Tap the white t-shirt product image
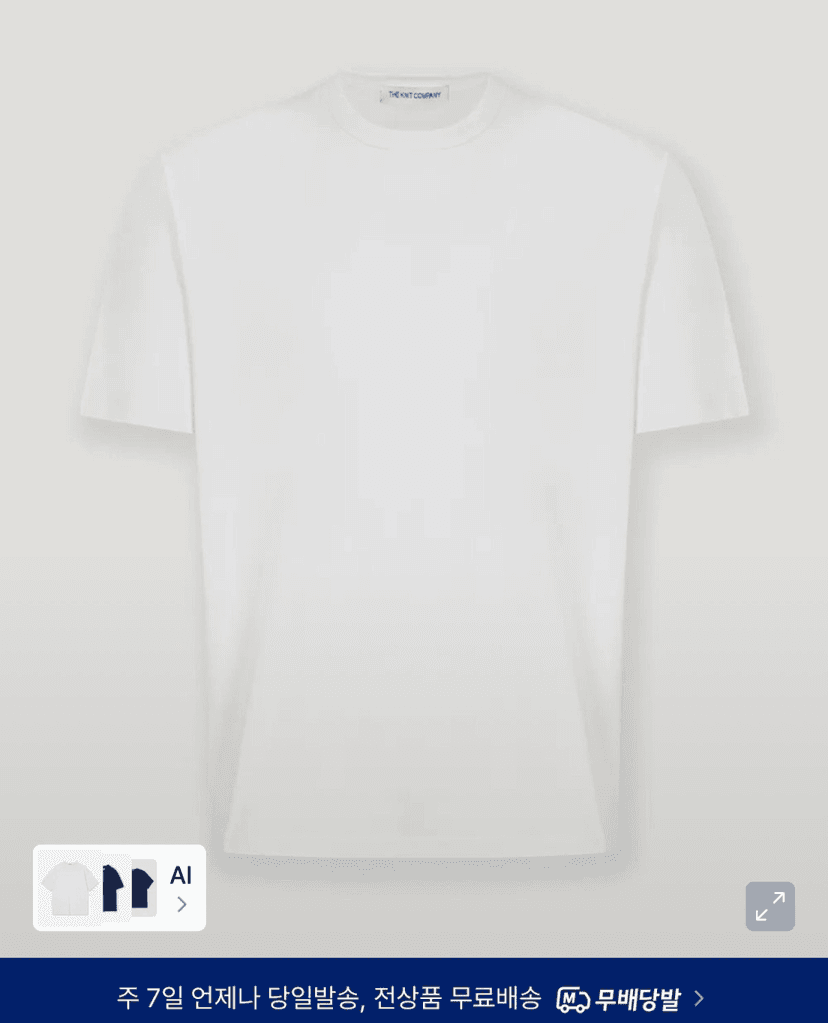The width and height of the screenshot is (828, 1023). point(414,463)
